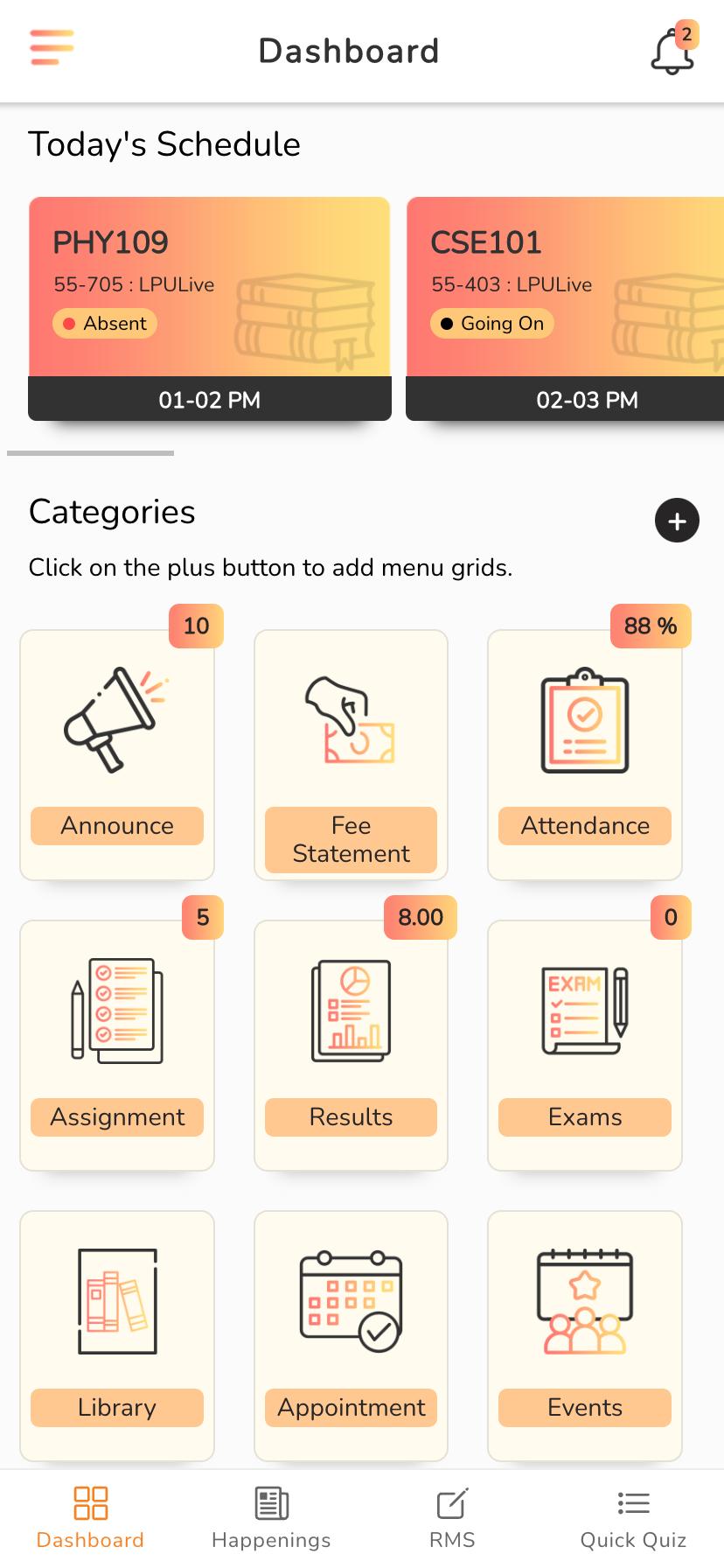724x1568 pixels.
Task: Open the hamburger drawer menu
Action: pos(52,48)
